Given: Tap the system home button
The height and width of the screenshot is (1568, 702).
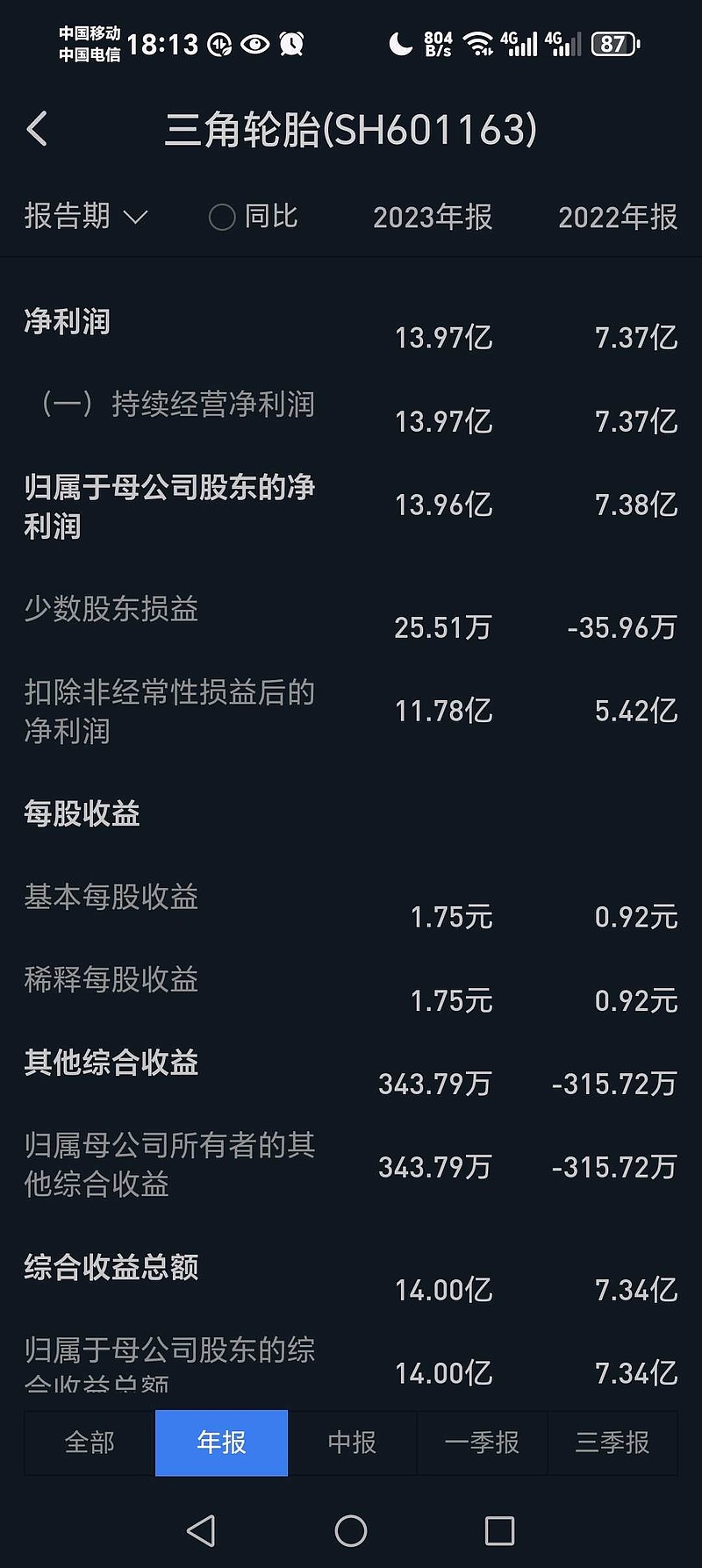Looking at the screenshot, I should pos(351,1531).
